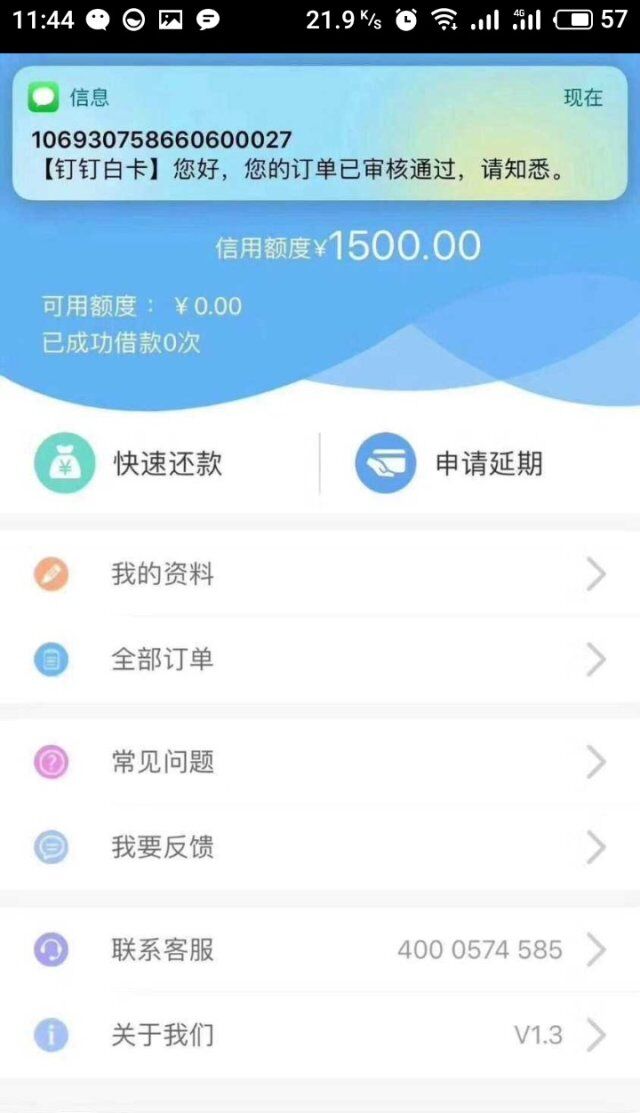Open 我的资料 profile row
The width and height of the screenshot is (640, 1113).
pos(320,574)
